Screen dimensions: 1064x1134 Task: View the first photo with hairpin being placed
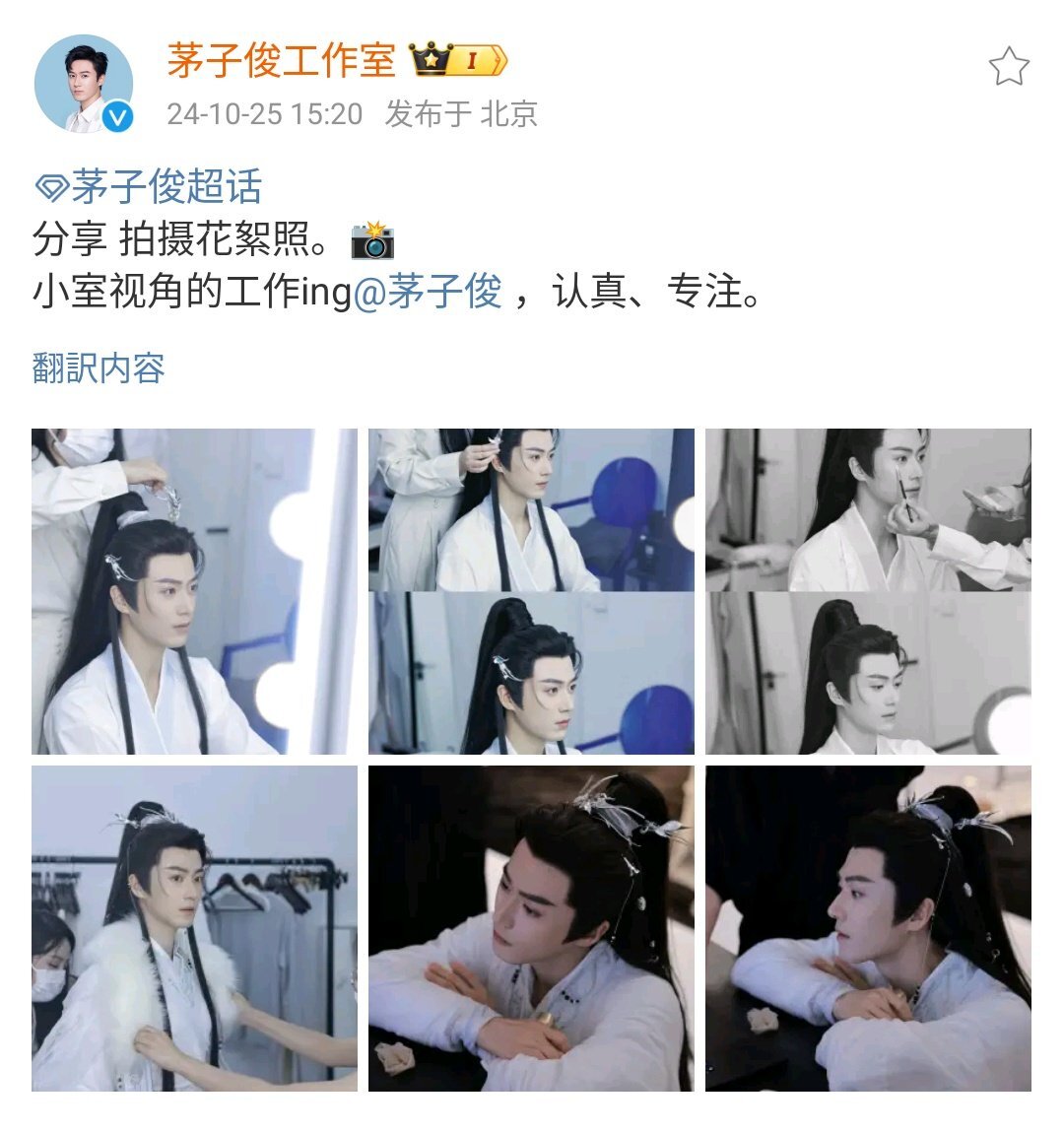click(x=194, y=591)
